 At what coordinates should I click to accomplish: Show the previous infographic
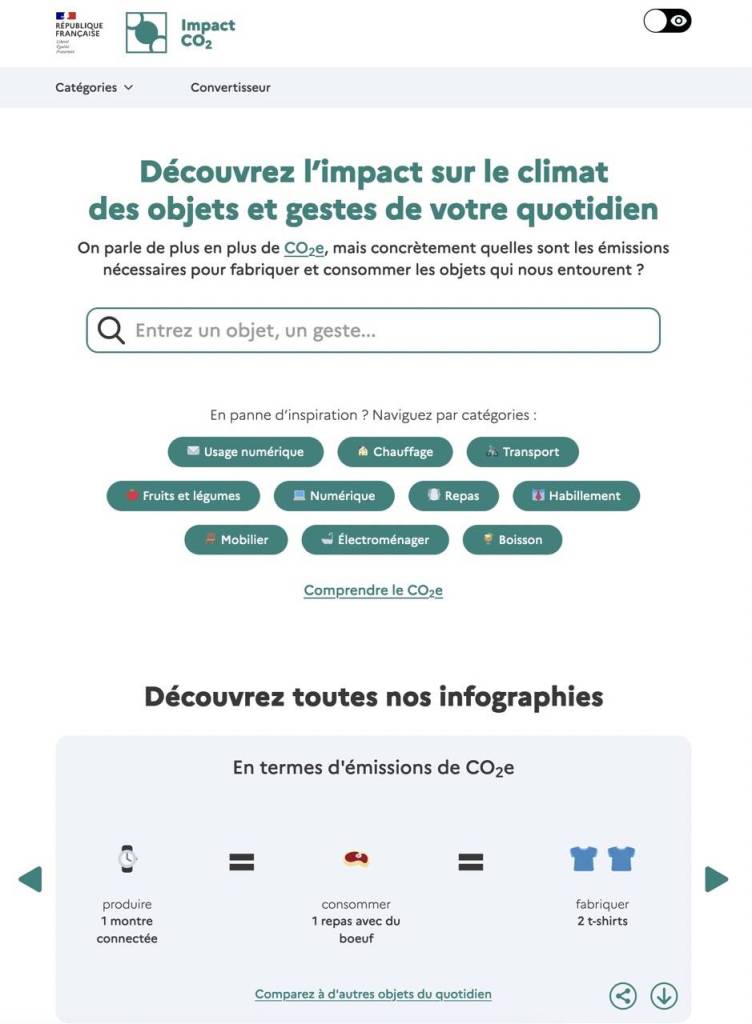click(30, 879)
